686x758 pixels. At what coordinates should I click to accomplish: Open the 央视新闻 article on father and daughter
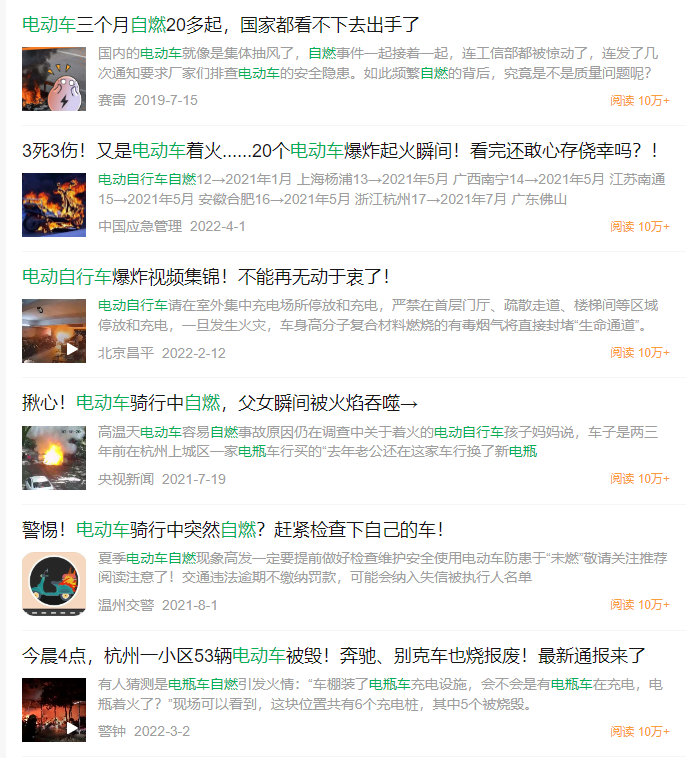coord(220,403)
